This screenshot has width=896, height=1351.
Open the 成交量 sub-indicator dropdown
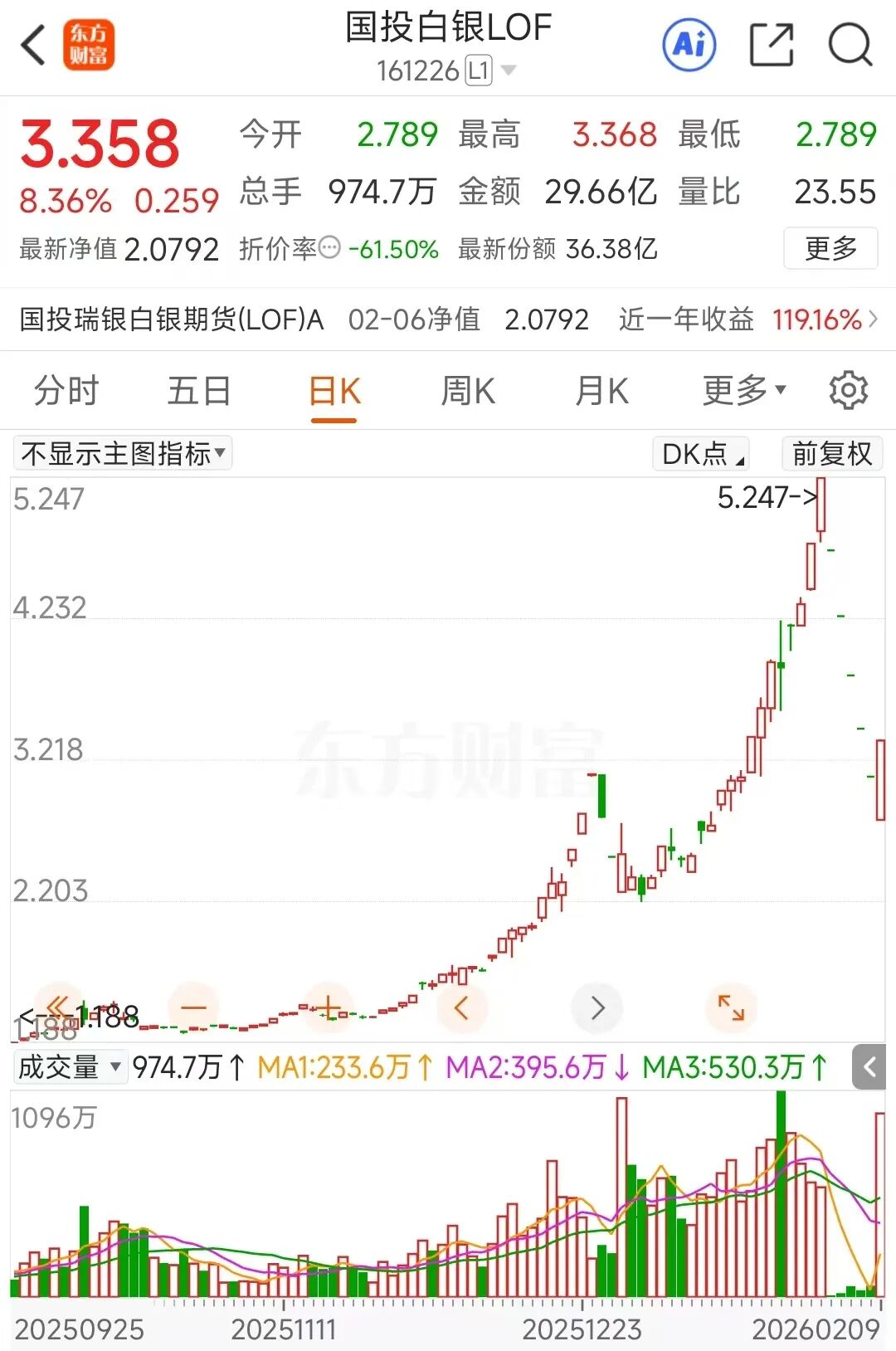point(70,1067)
